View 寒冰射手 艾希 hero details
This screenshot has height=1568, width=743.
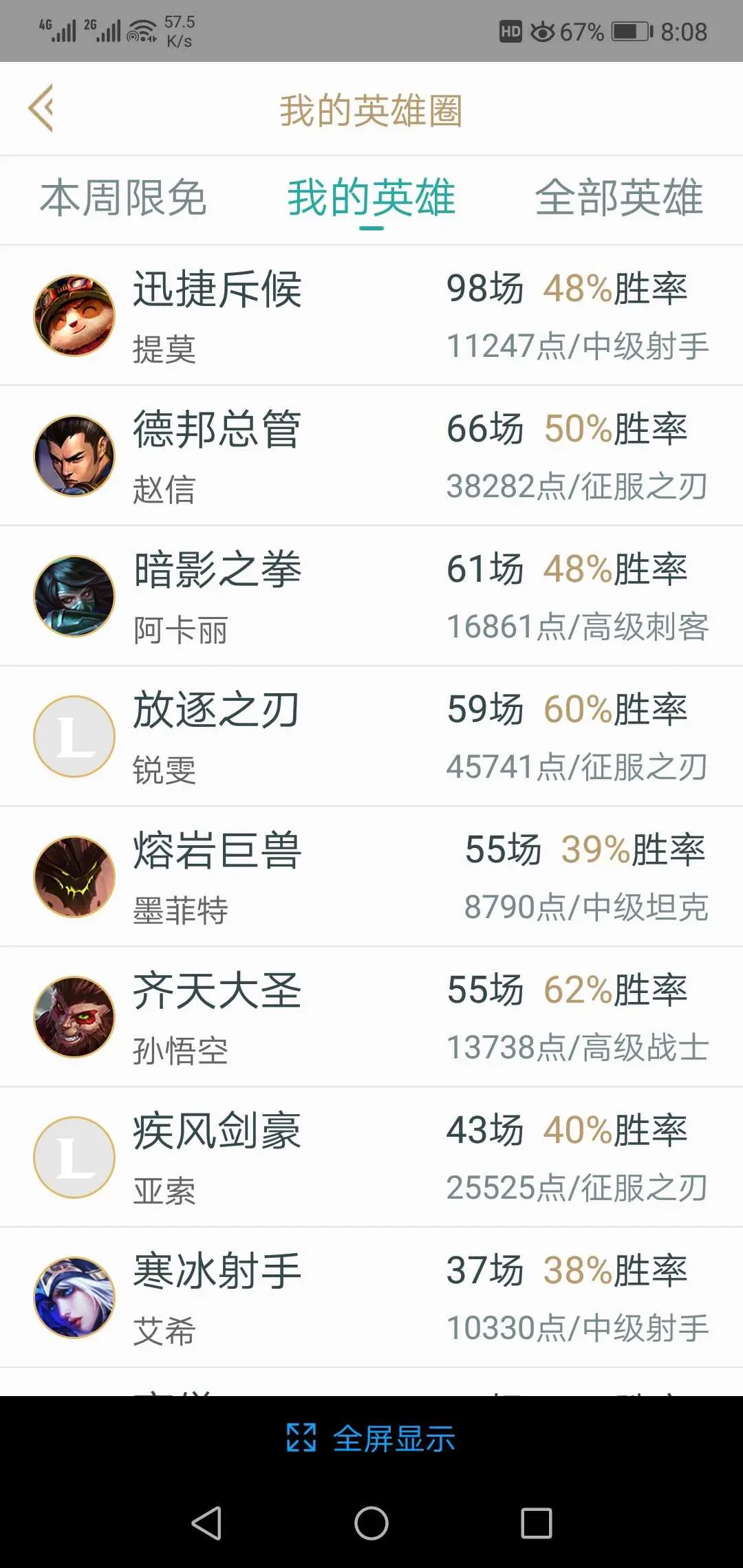point(371,1298)
